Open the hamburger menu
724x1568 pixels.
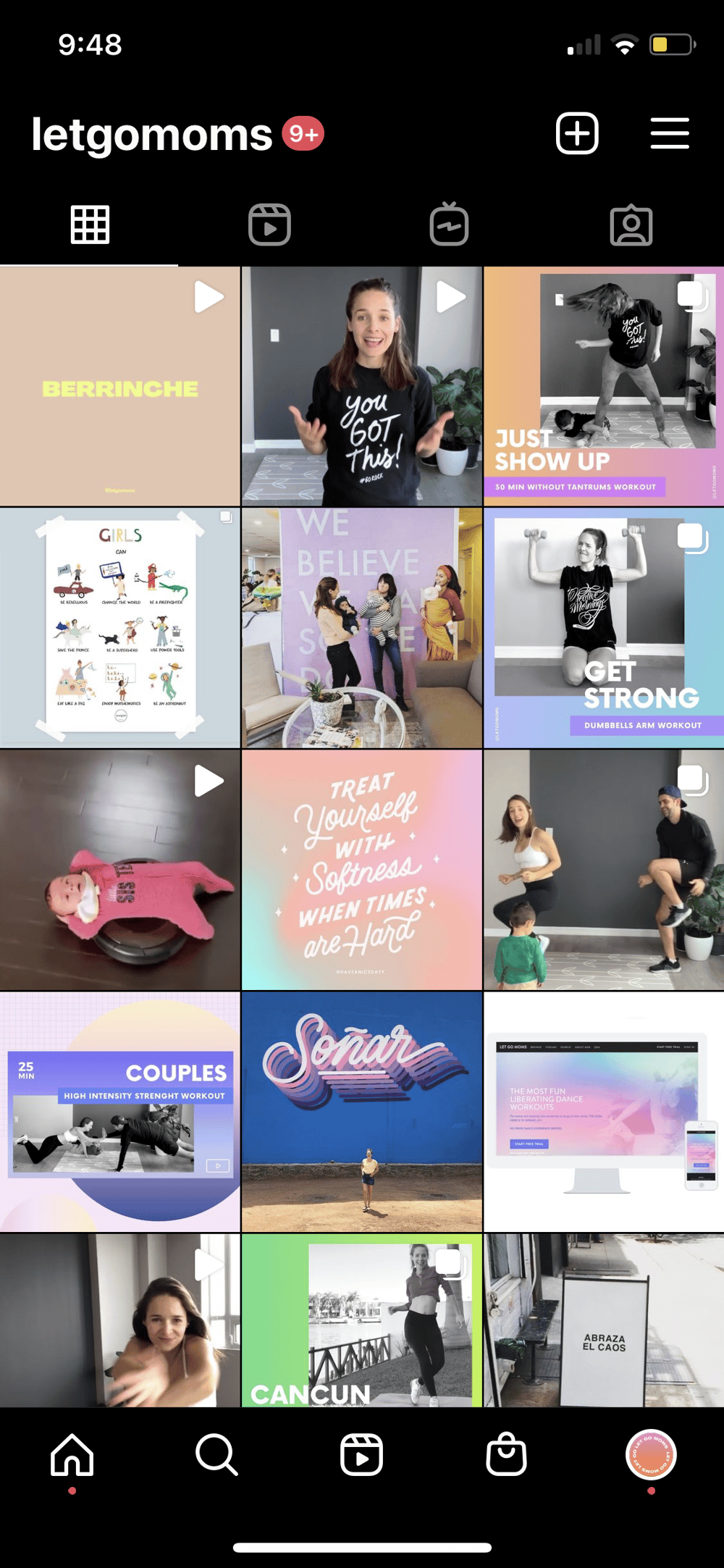coord(669,133)
